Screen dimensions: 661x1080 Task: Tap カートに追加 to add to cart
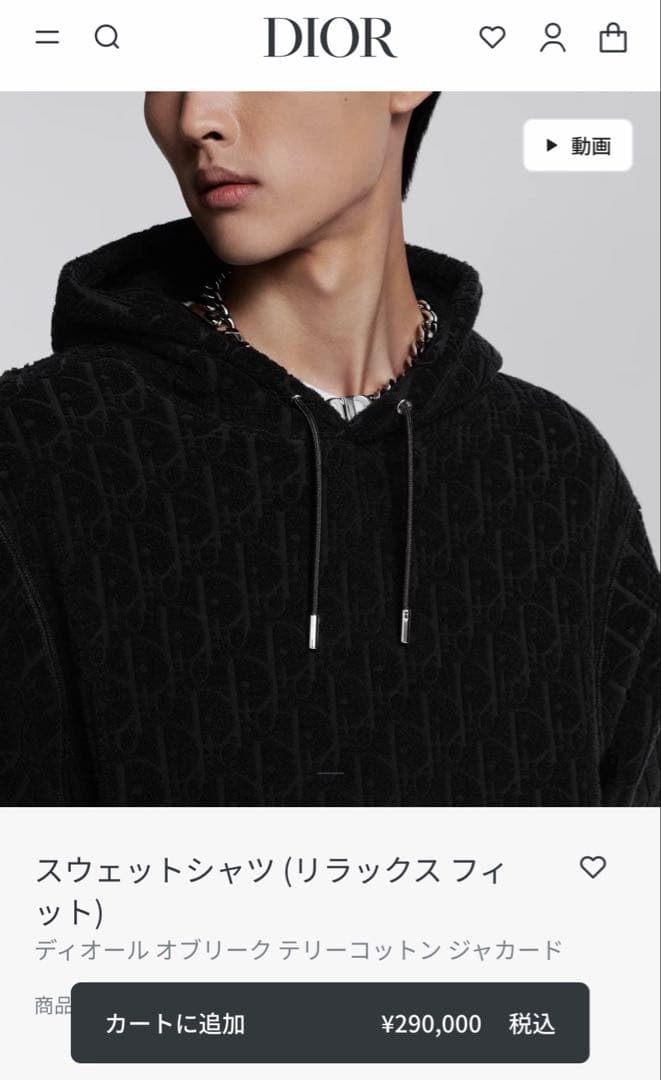tap(329, 1023)
